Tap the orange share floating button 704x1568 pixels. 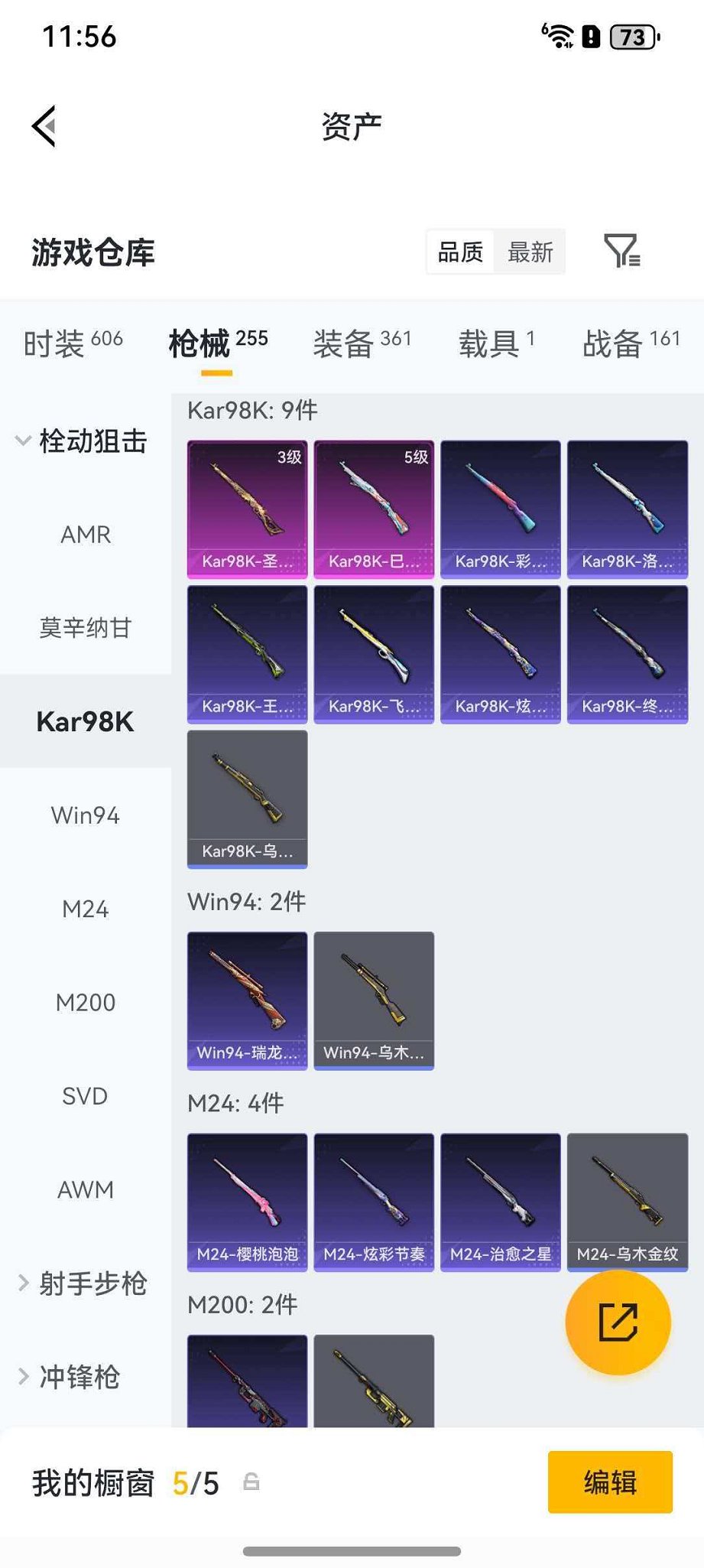tap(618, 1322)
